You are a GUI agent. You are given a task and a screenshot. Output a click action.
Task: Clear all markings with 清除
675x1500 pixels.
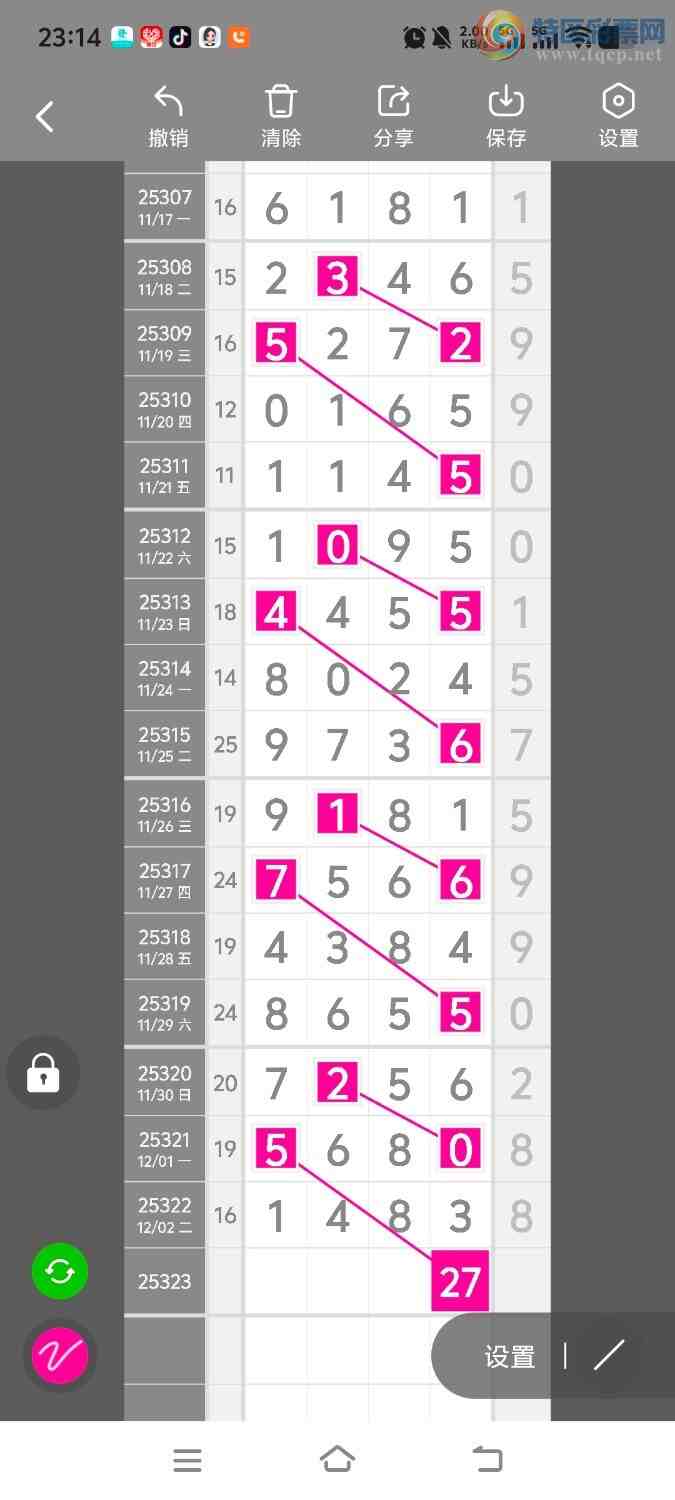click(x=281, y=117)
